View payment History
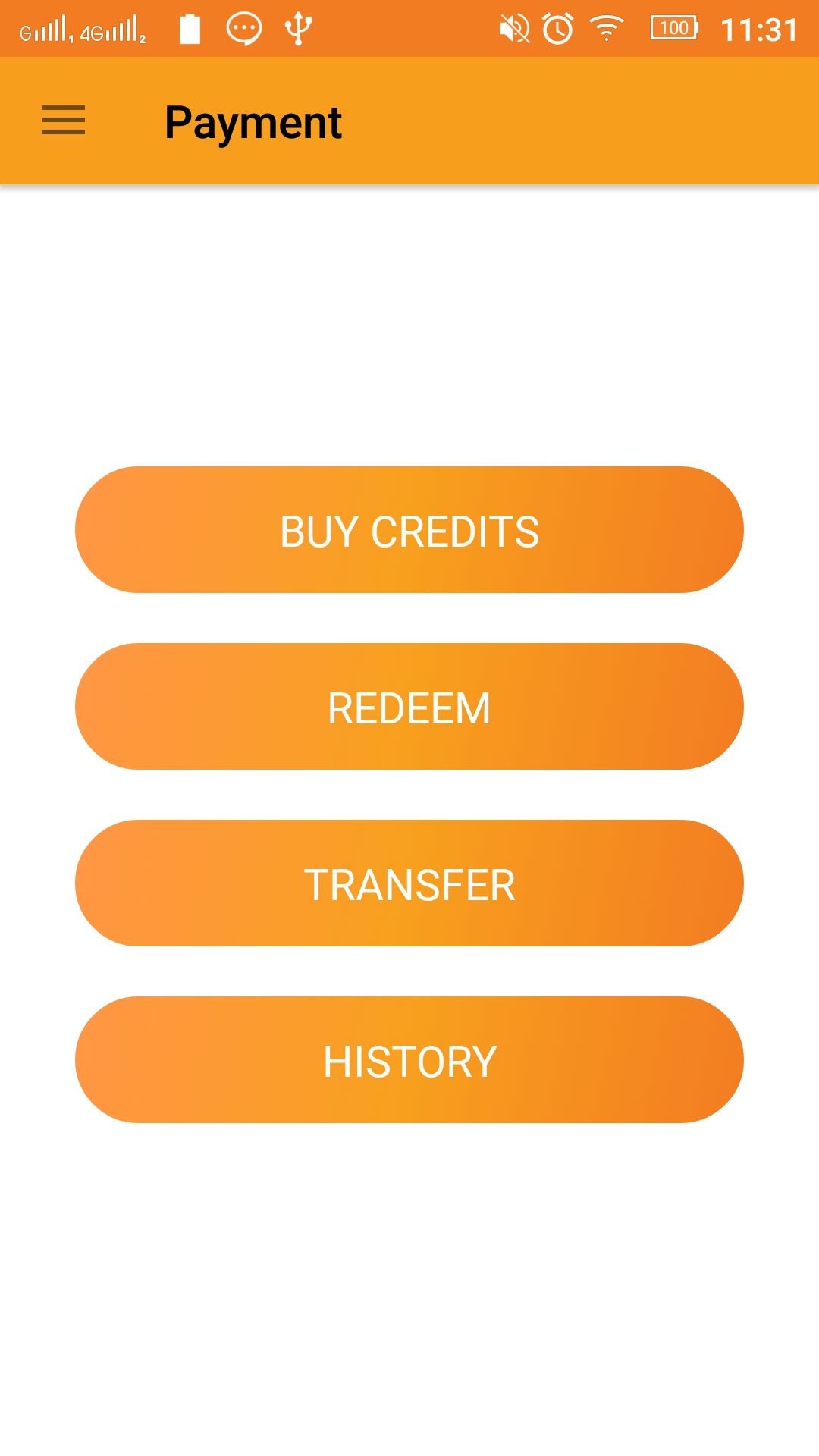Image resolution: width=819 pixels, height=1456 pixels. [x=409, y=1060]
